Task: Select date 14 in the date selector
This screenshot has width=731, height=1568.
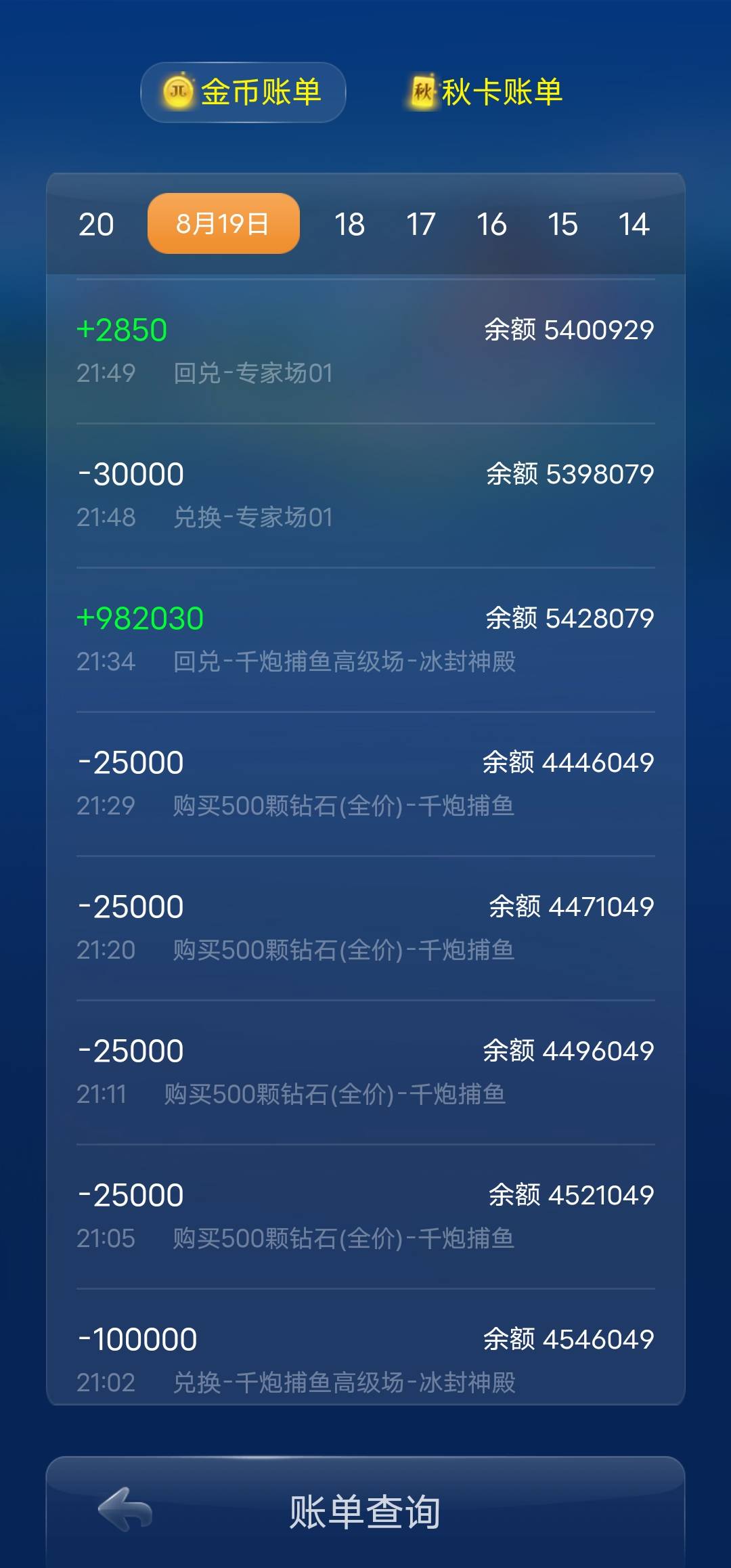Action: pos(636,223)
